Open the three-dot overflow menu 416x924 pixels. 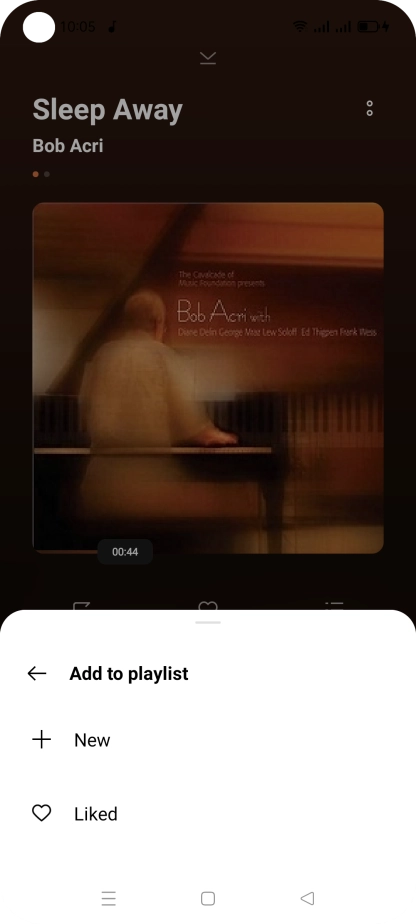point(369,108)
